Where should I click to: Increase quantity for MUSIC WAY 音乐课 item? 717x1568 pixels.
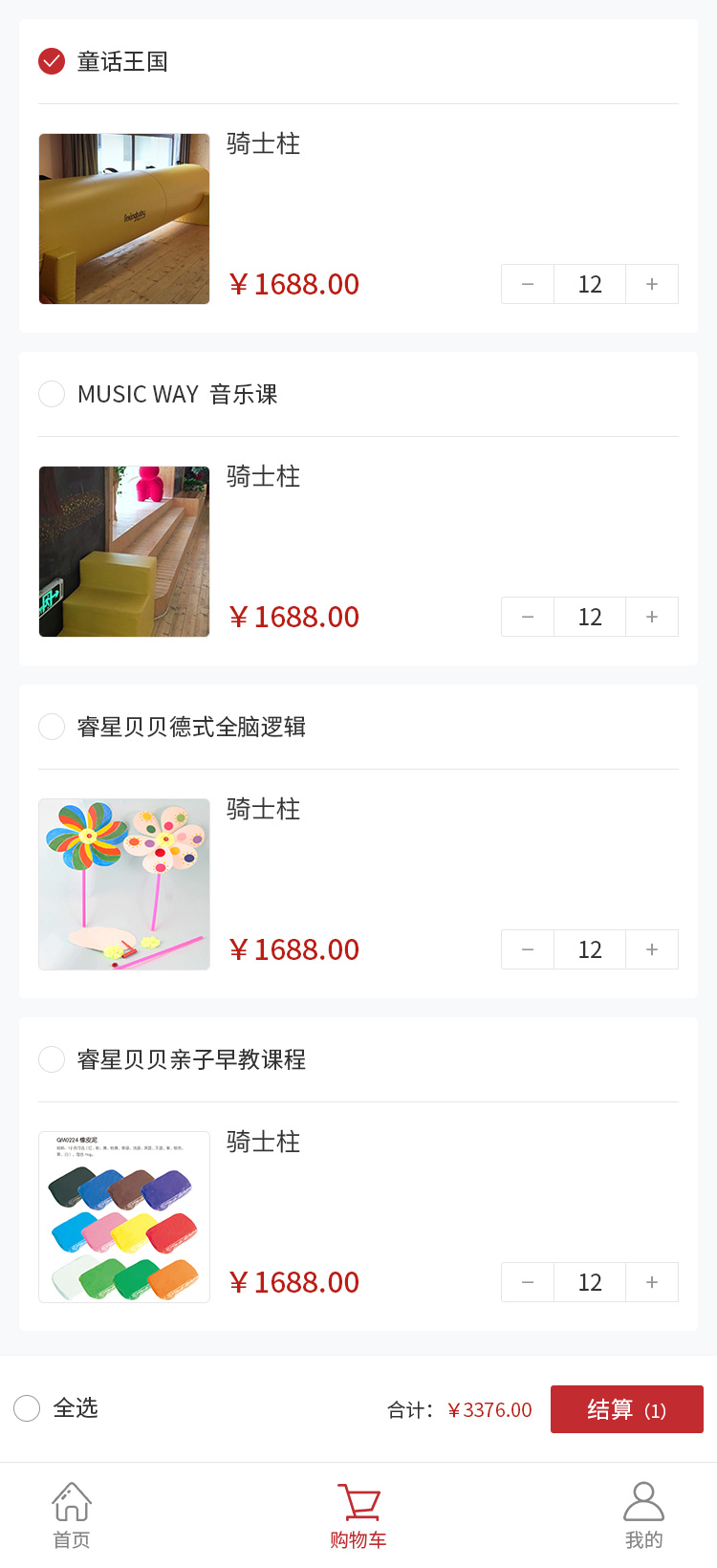point(652,617)
